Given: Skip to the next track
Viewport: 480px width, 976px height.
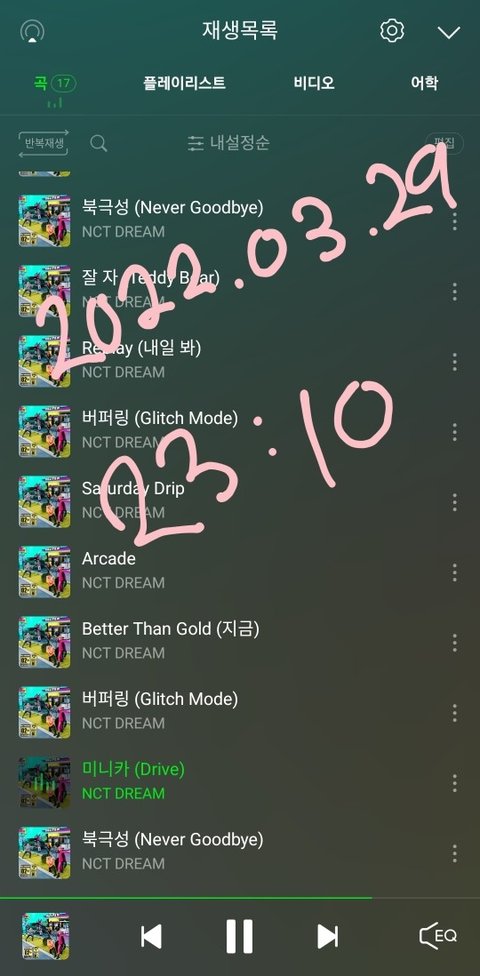Looking at the screenshot, I should click(x=327, y=936).
